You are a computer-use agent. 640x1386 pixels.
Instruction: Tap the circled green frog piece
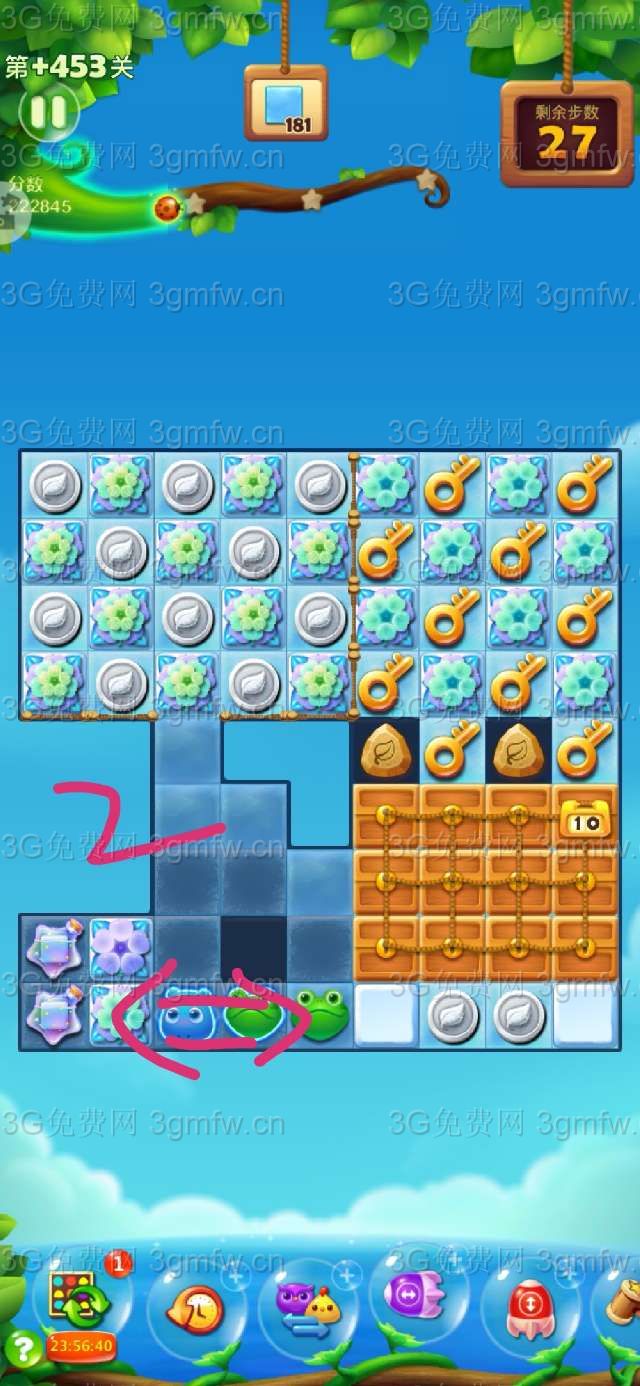click(x=254, y=1014)
